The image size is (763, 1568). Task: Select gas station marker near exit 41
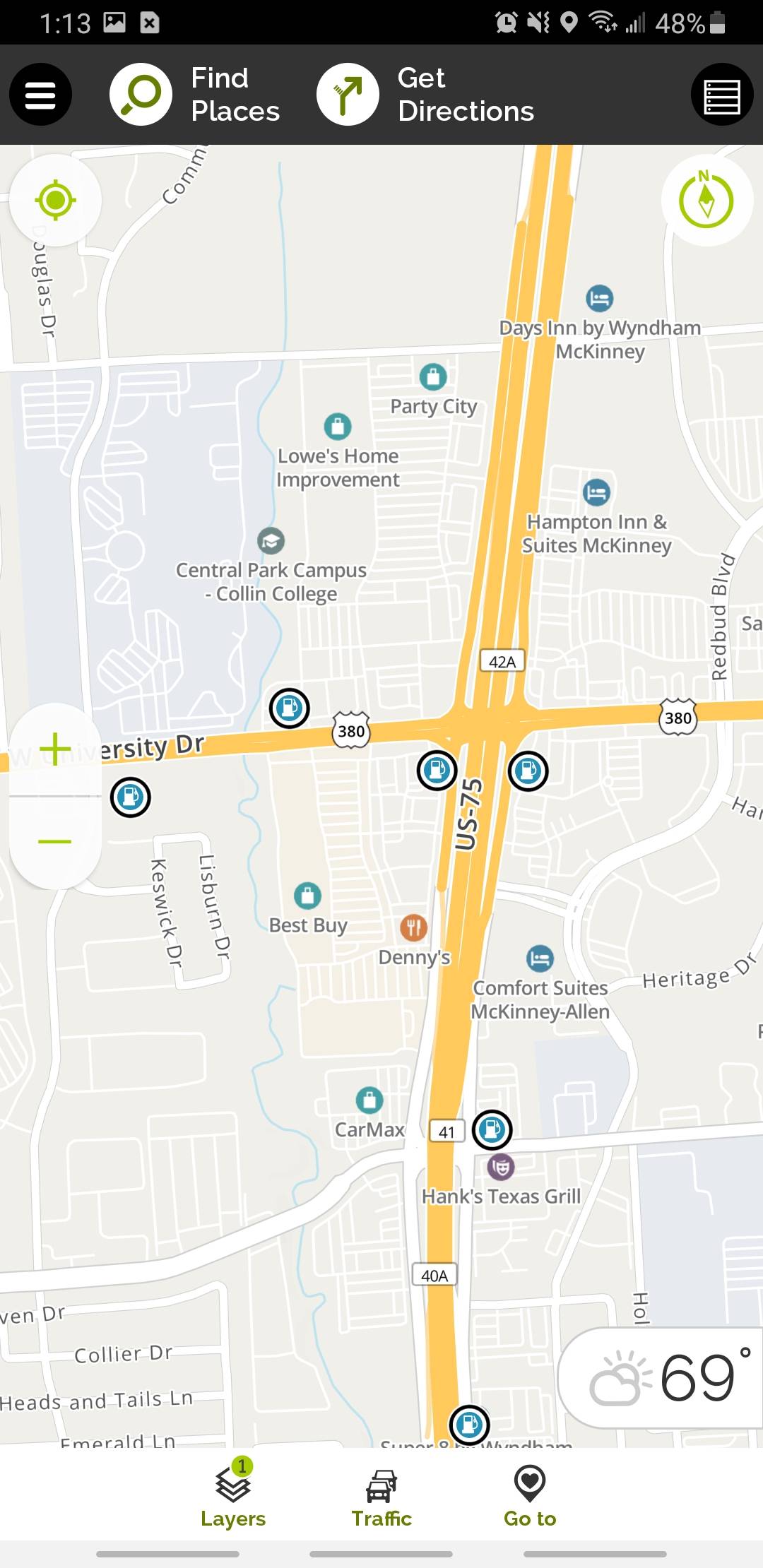[x=492, y=1129]
